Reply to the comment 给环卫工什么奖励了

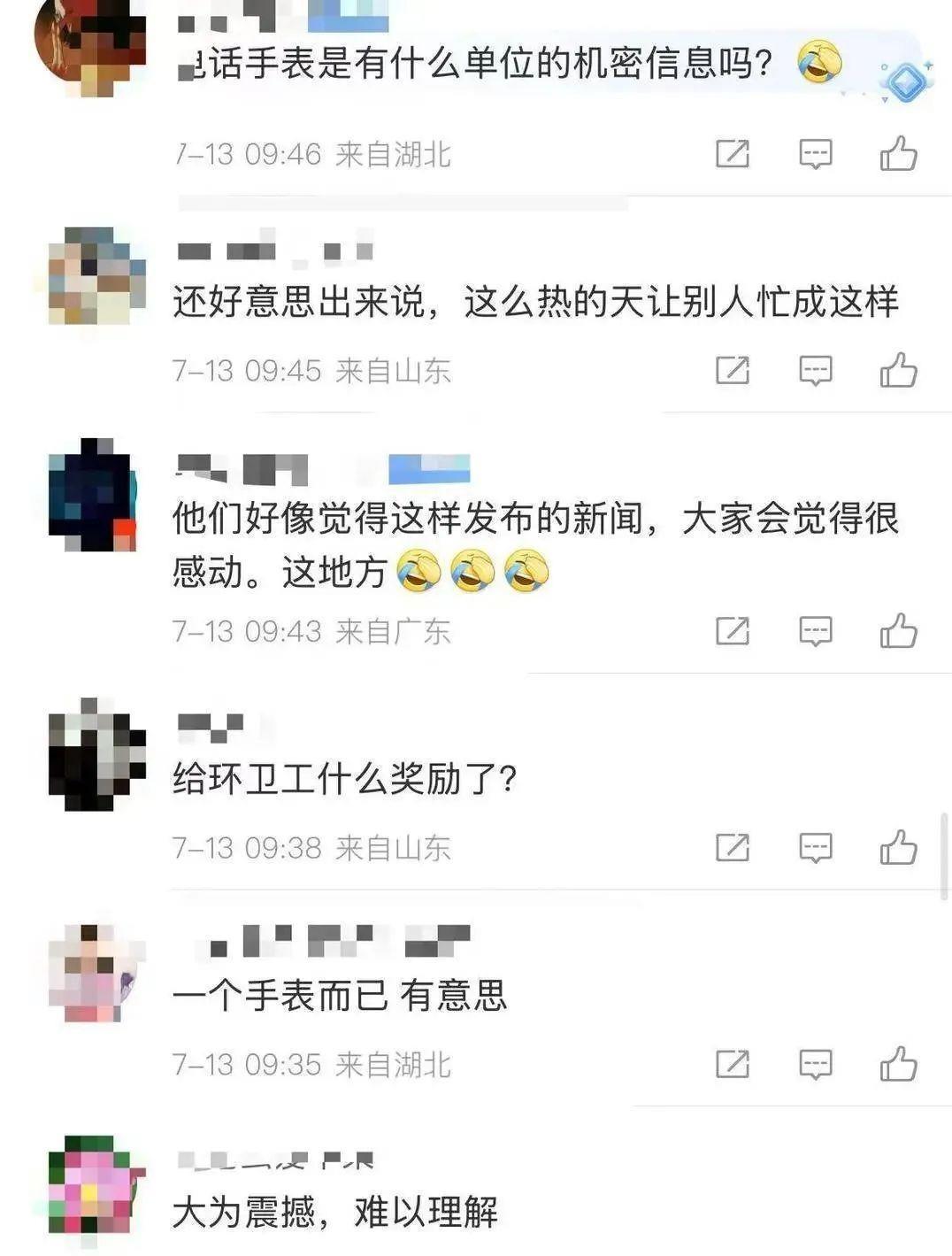(815, 847)
